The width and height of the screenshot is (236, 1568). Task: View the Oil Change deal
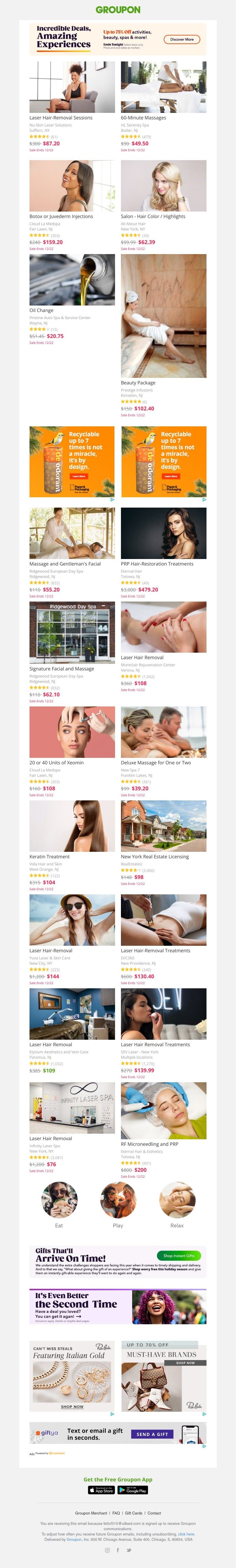click(72, 280)
